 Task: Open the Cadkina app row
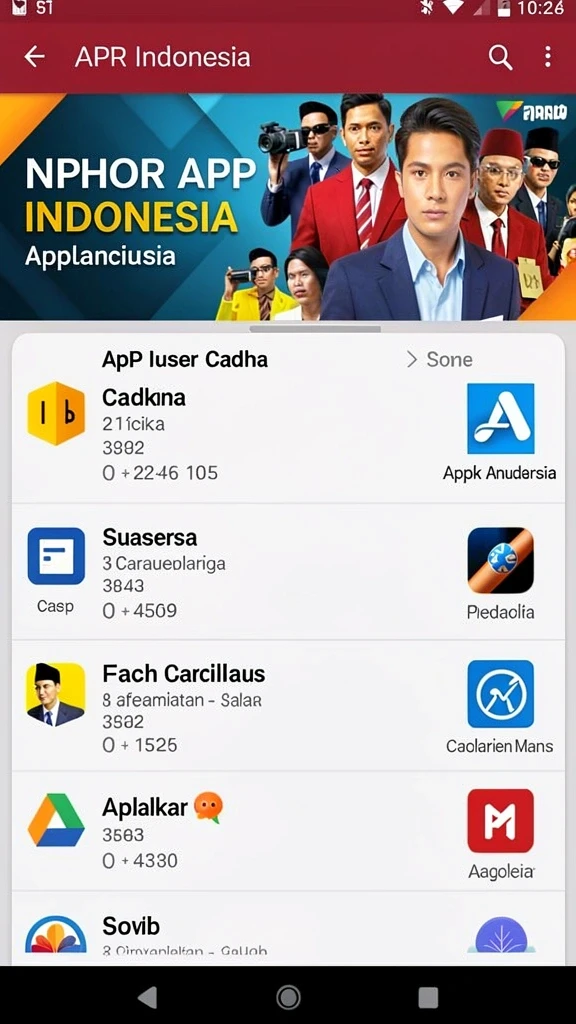click(x=288, y=435)
